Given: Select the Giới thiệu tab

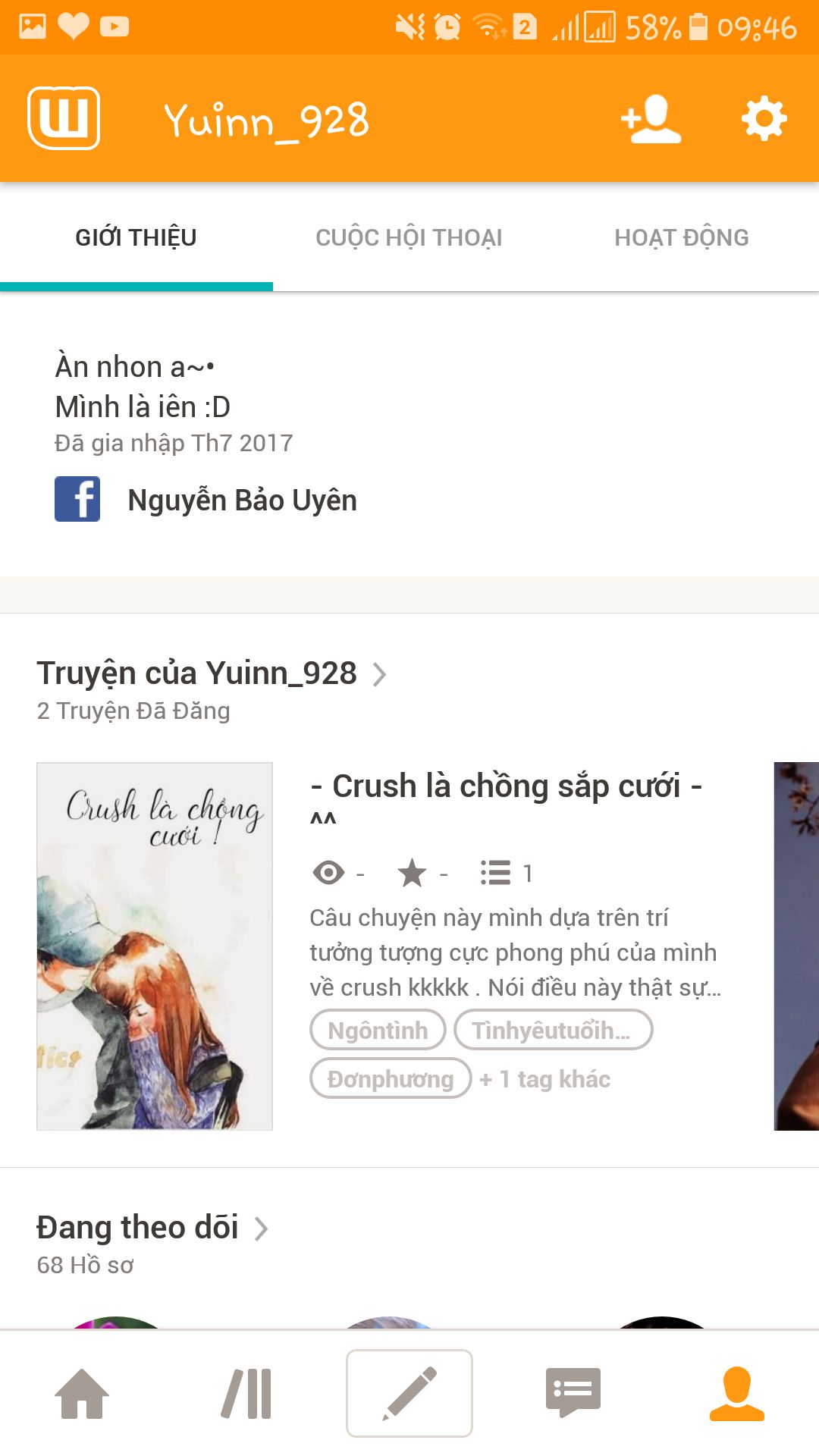Looking at the screenshot, I should (136, 237).
